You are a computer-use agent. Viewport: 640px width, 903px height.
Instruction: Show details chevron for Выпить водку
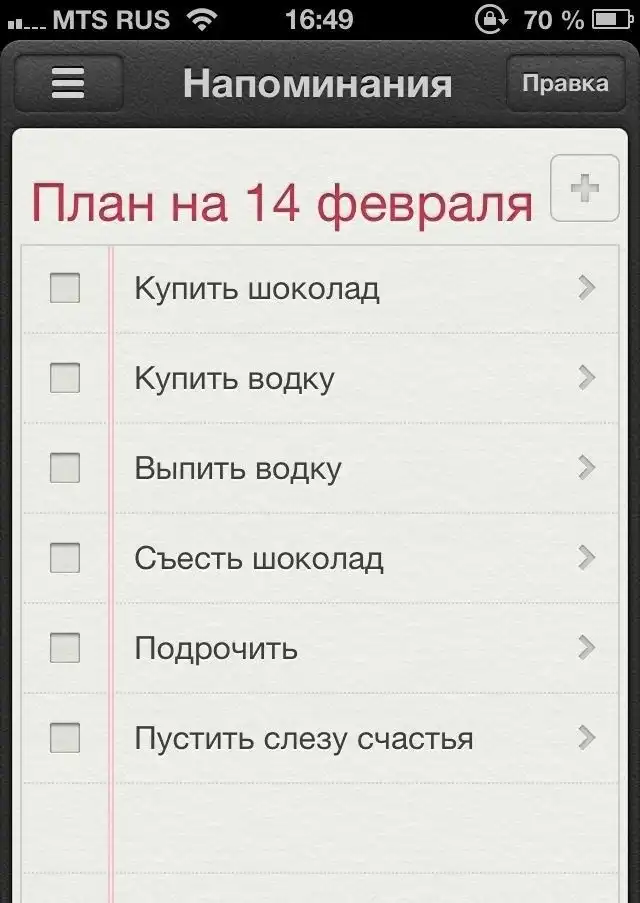point(587,468)
